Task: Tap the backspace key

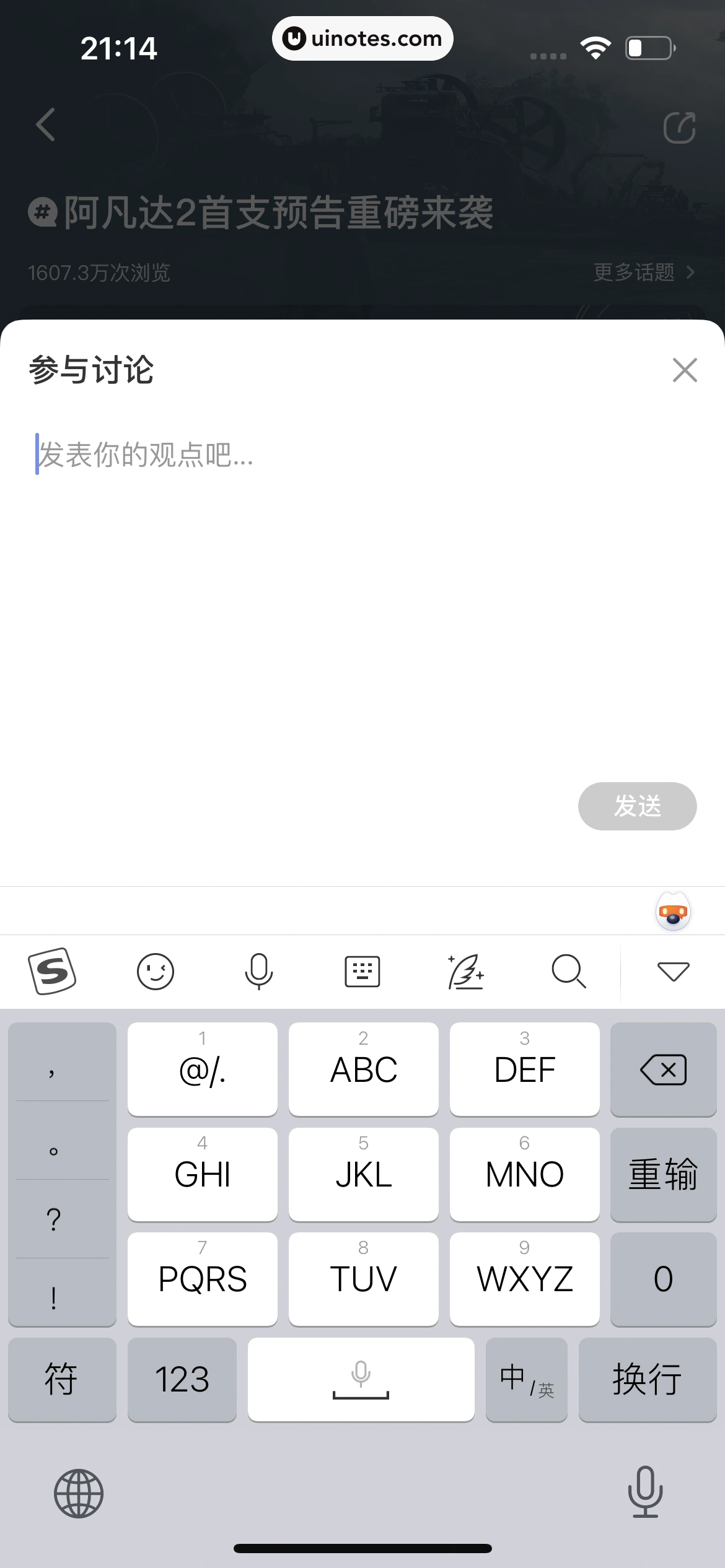Action: 663,1069
